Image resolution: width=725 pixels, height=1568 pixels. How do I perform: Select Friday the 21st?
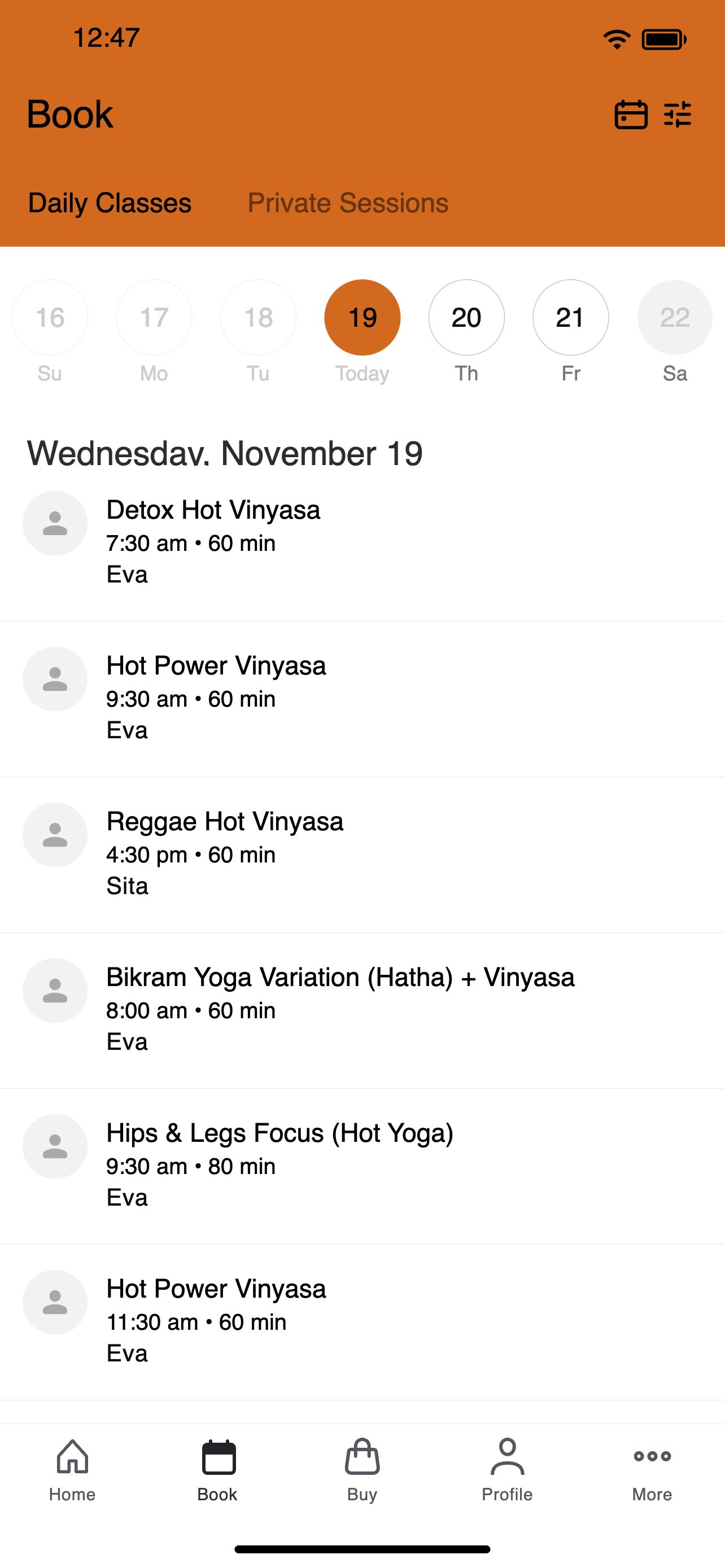[570, 318]
